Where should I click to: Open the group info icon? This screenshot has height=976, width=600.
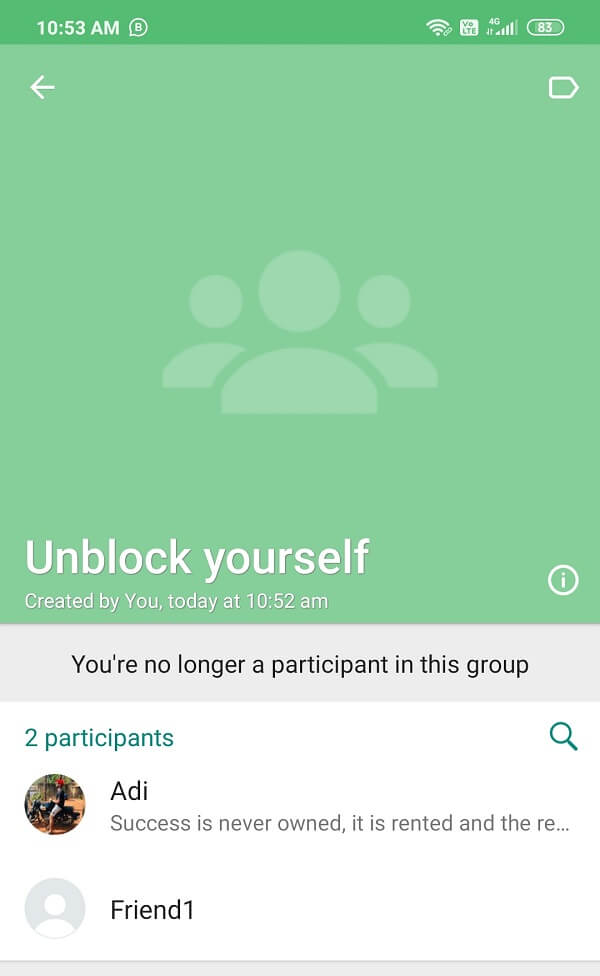[563, 580]
